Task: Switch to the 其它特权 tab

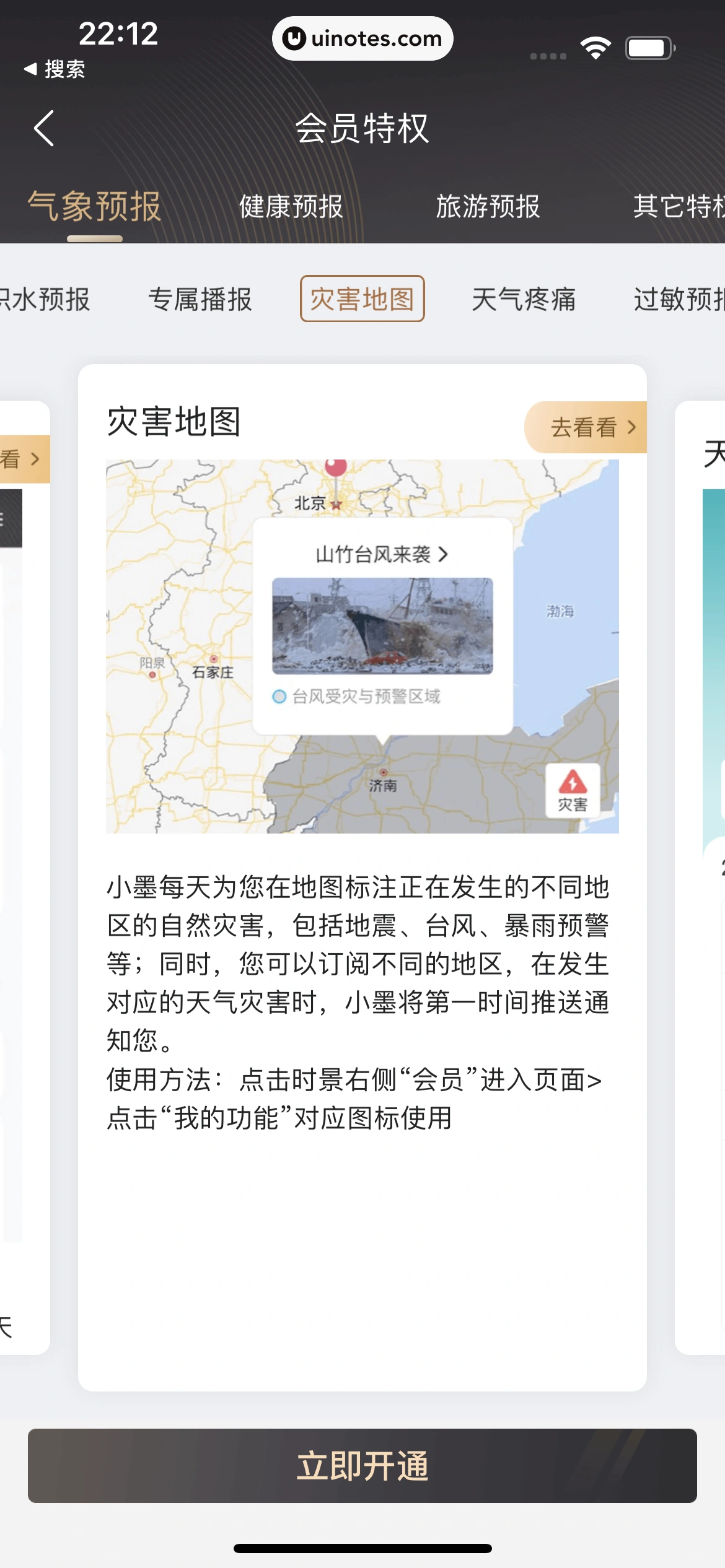Action: tap(679, 206)
